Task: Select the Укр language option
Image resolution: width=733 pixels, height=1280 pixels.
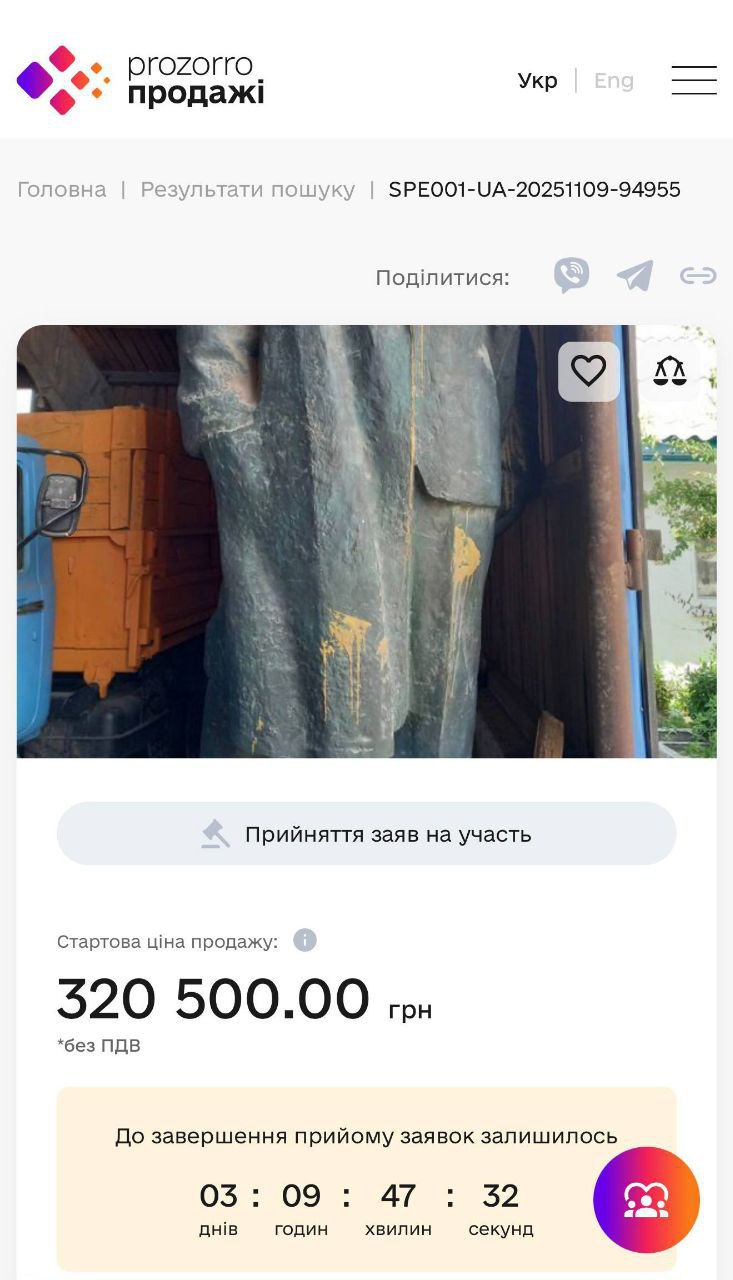Action: (537, 81)
